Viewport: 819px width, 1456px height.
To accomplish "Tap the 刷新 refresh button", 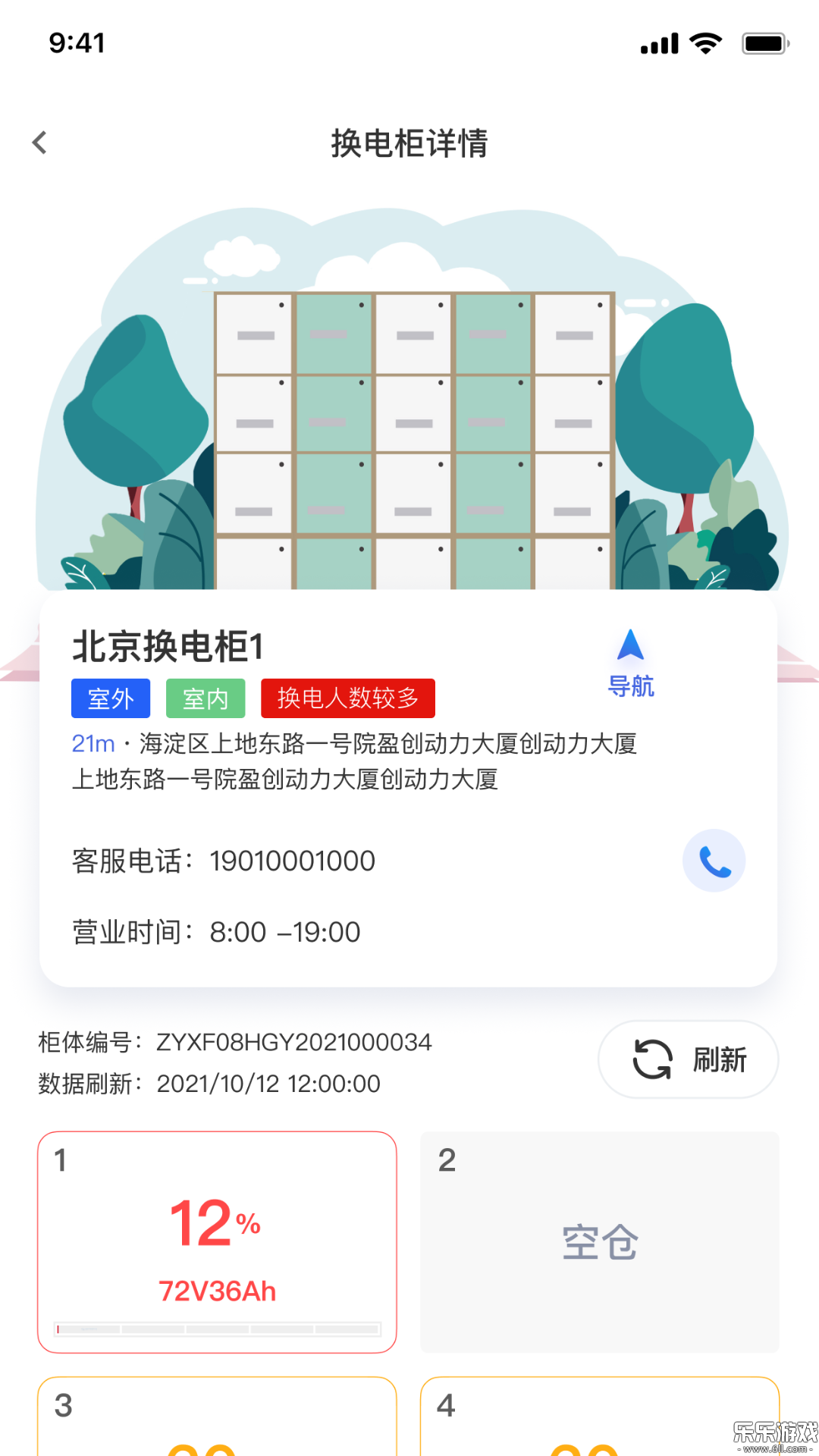I will 688,1059.
